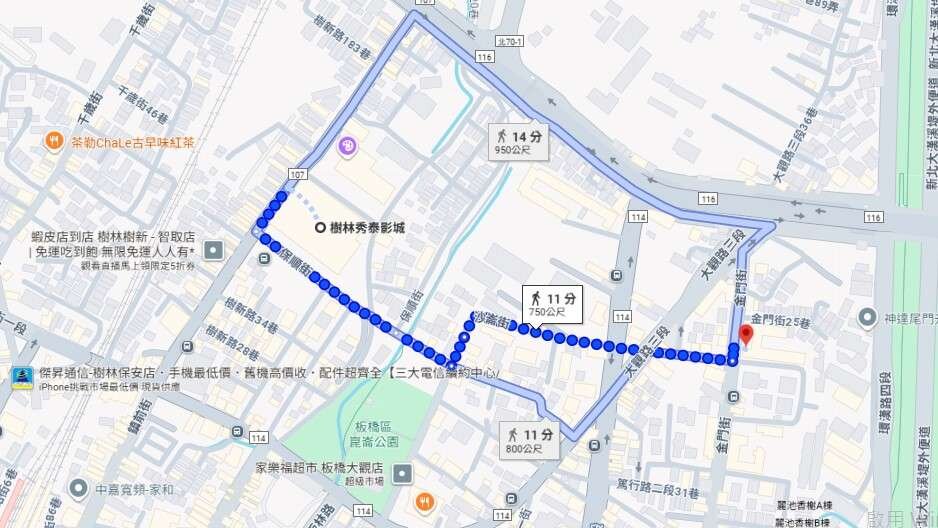Image resolution: width=938 pixels, height=528 pixels.
Task: Open 家樂福超市 板橋大觀店 marker
Action: (x=403, y=474)
